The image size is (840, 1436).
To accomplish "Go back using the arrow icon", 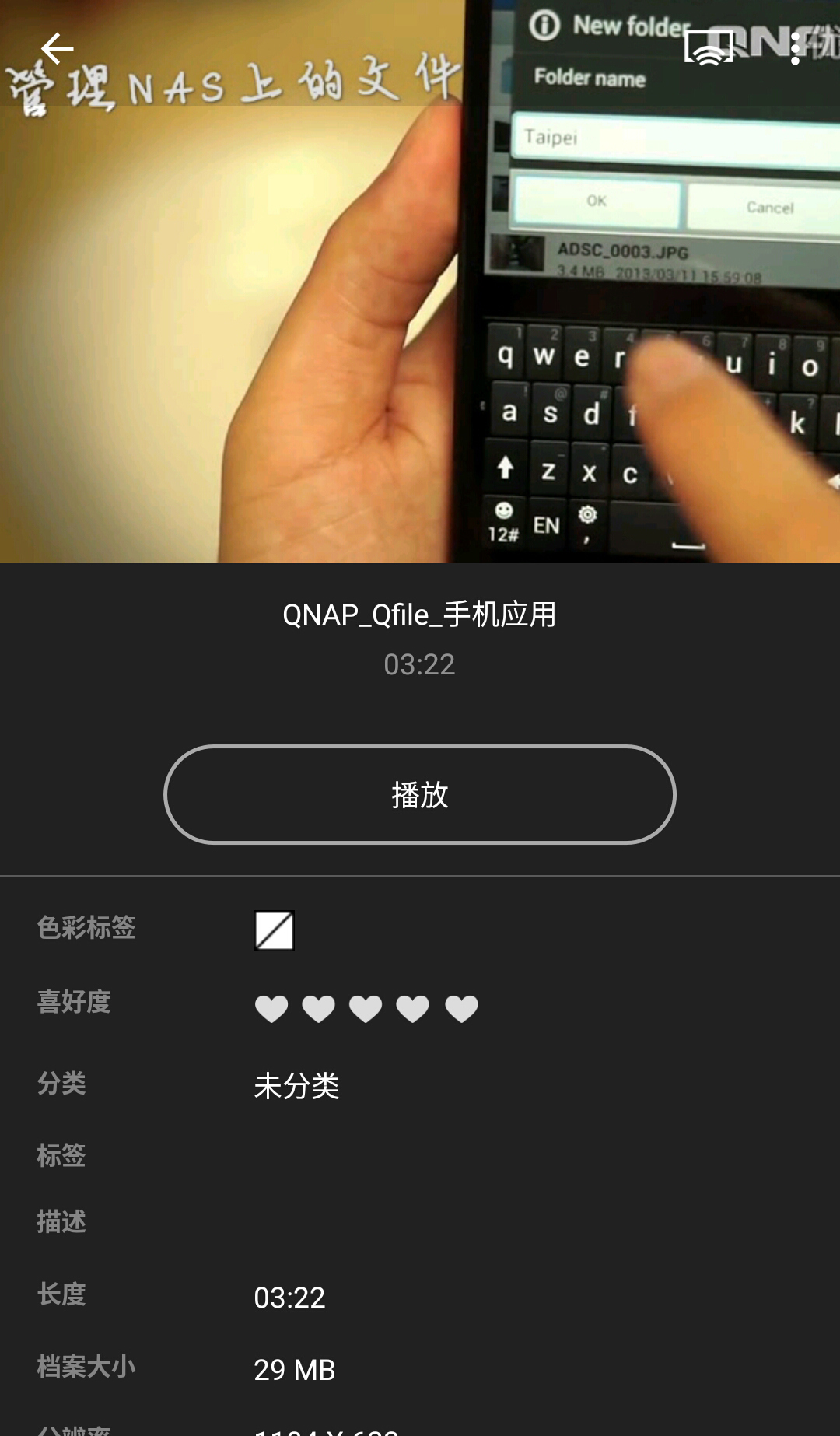I will (57, 49).
